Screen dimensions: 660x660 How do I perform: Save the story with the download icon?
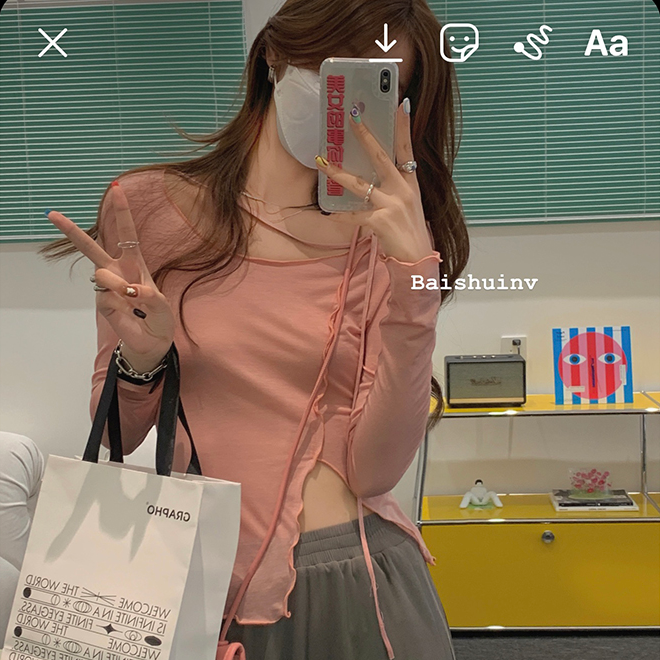(x=385, y=43)
